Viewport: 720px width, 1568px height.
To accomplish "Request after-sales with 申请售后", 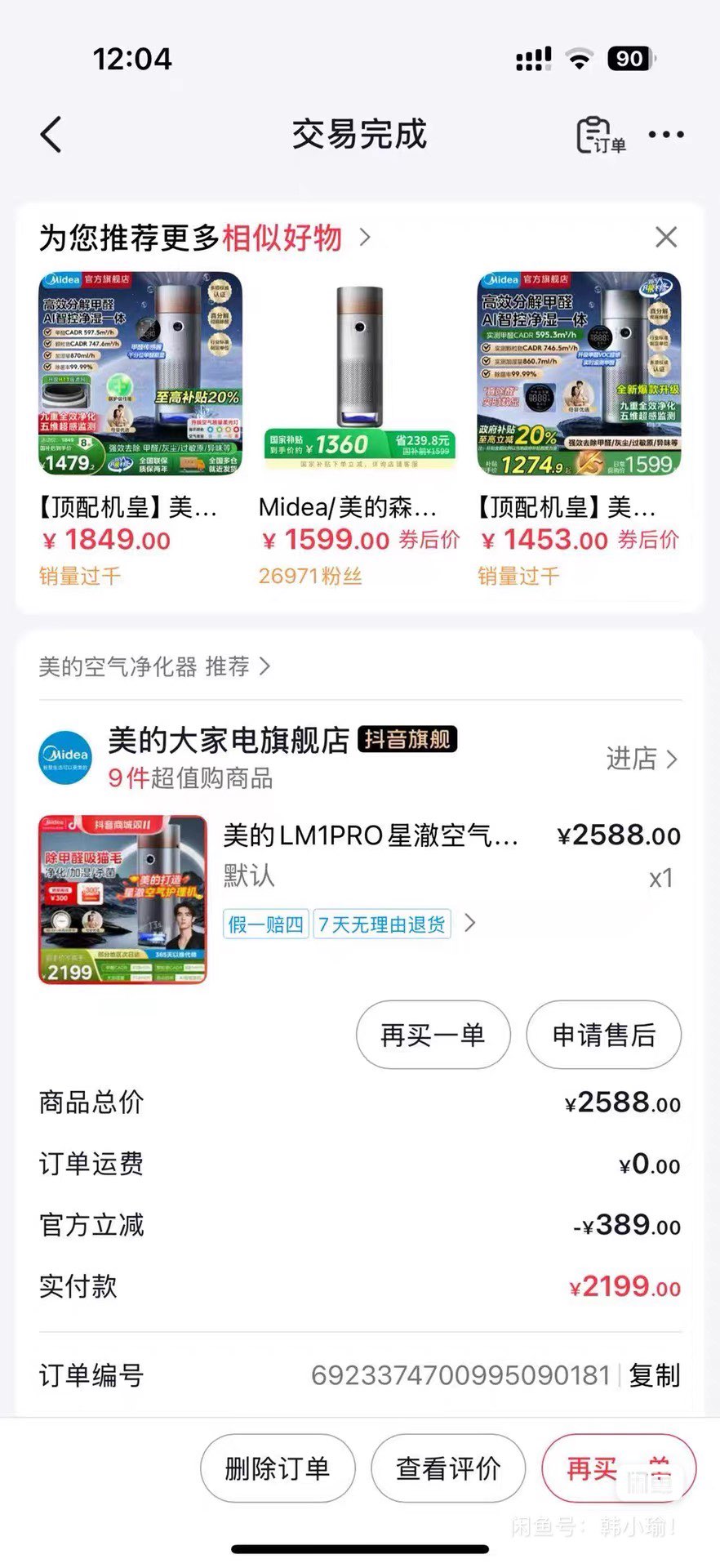I will point(604,1035).
